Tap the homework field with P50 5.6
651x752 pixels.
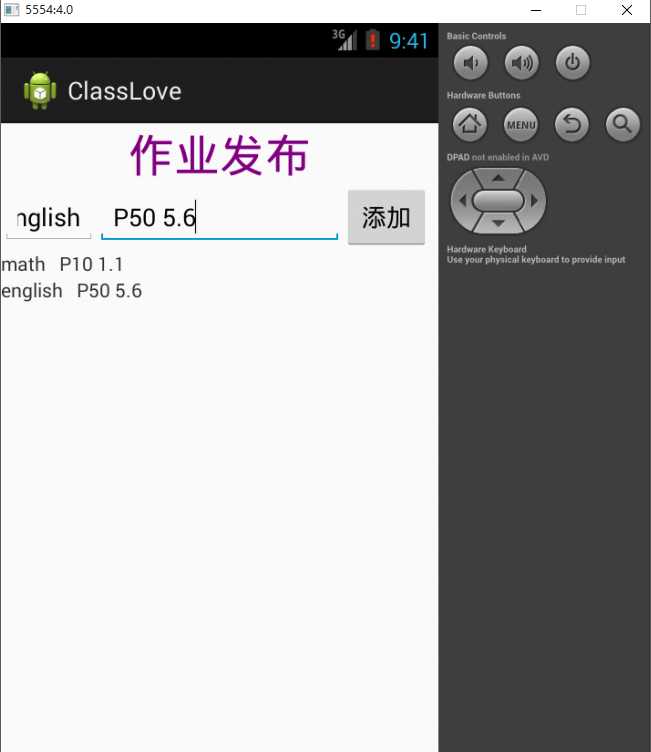click(x=219, y=218)
